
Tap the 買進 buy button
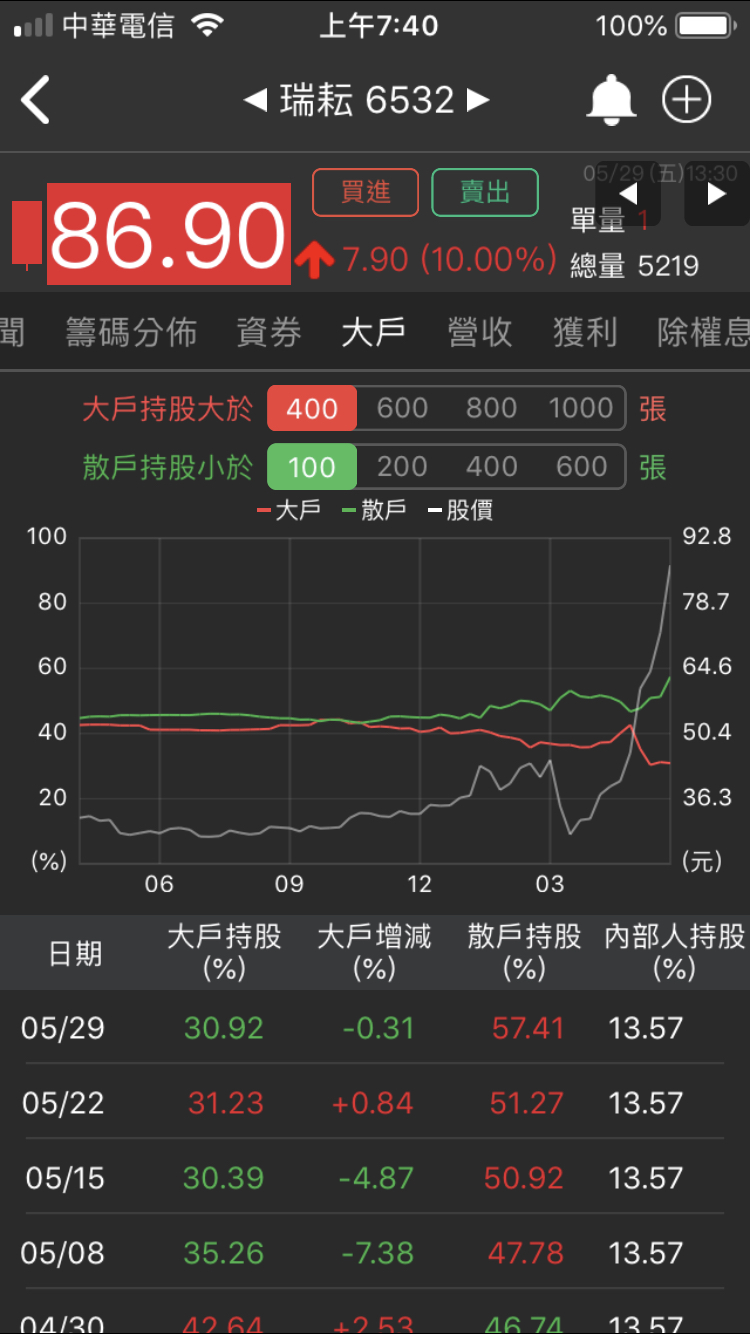tap(365, 192)
